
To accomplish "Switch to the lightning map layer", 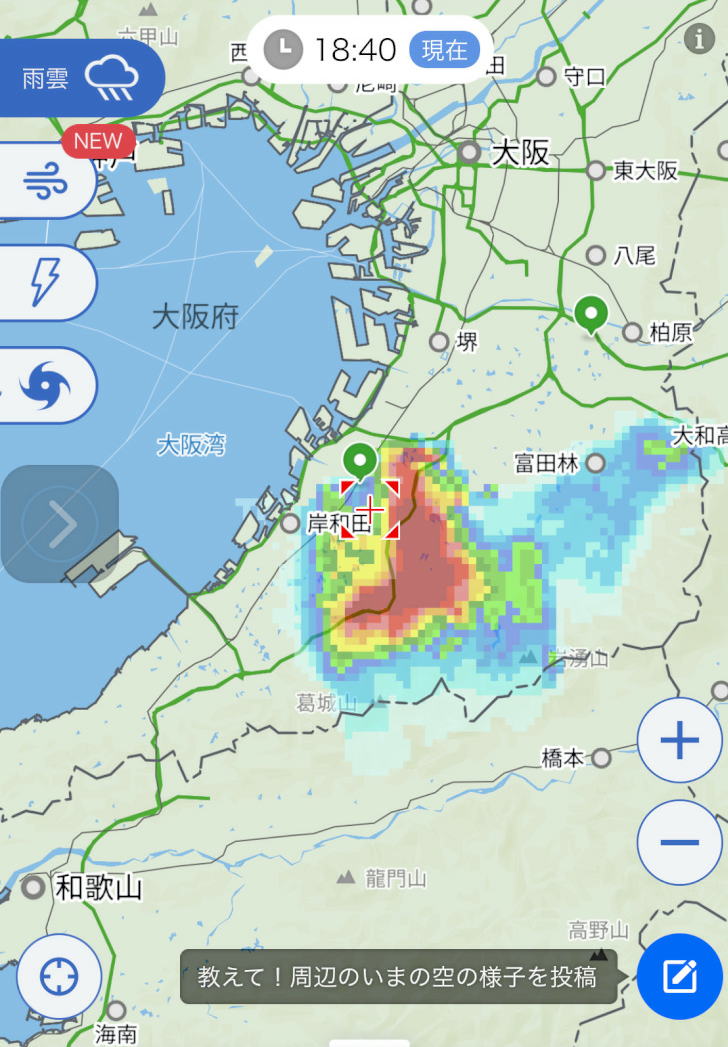I will pyautogui.click(x=46, y=283).
